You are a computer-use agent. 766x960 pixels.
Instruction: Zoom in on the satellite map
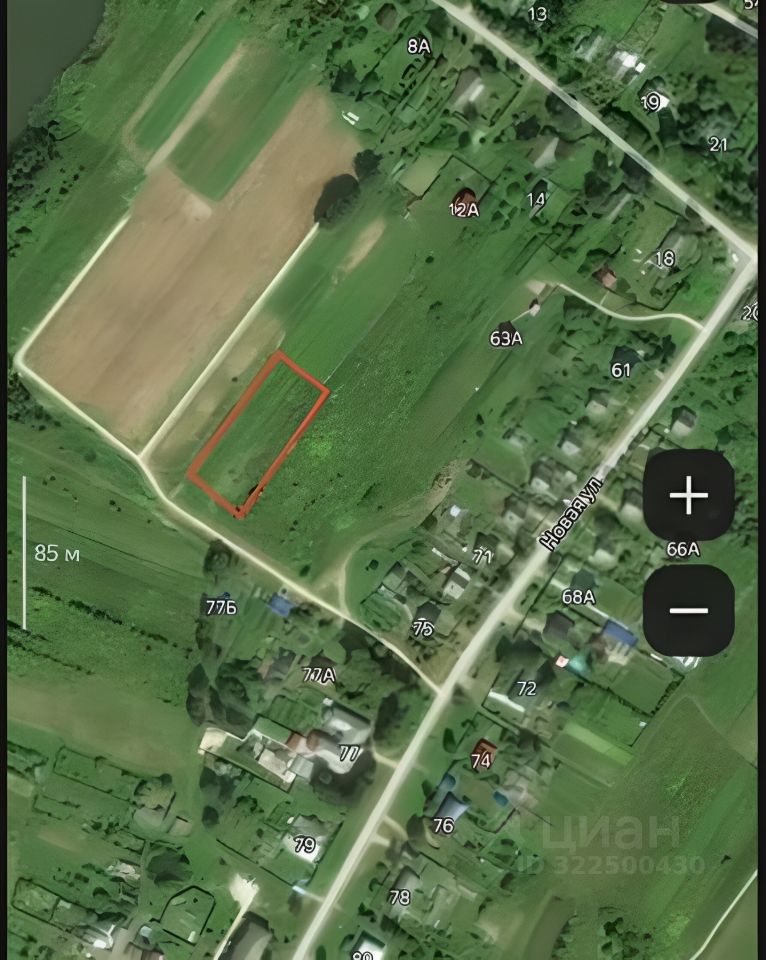click(x=688, y=496)
